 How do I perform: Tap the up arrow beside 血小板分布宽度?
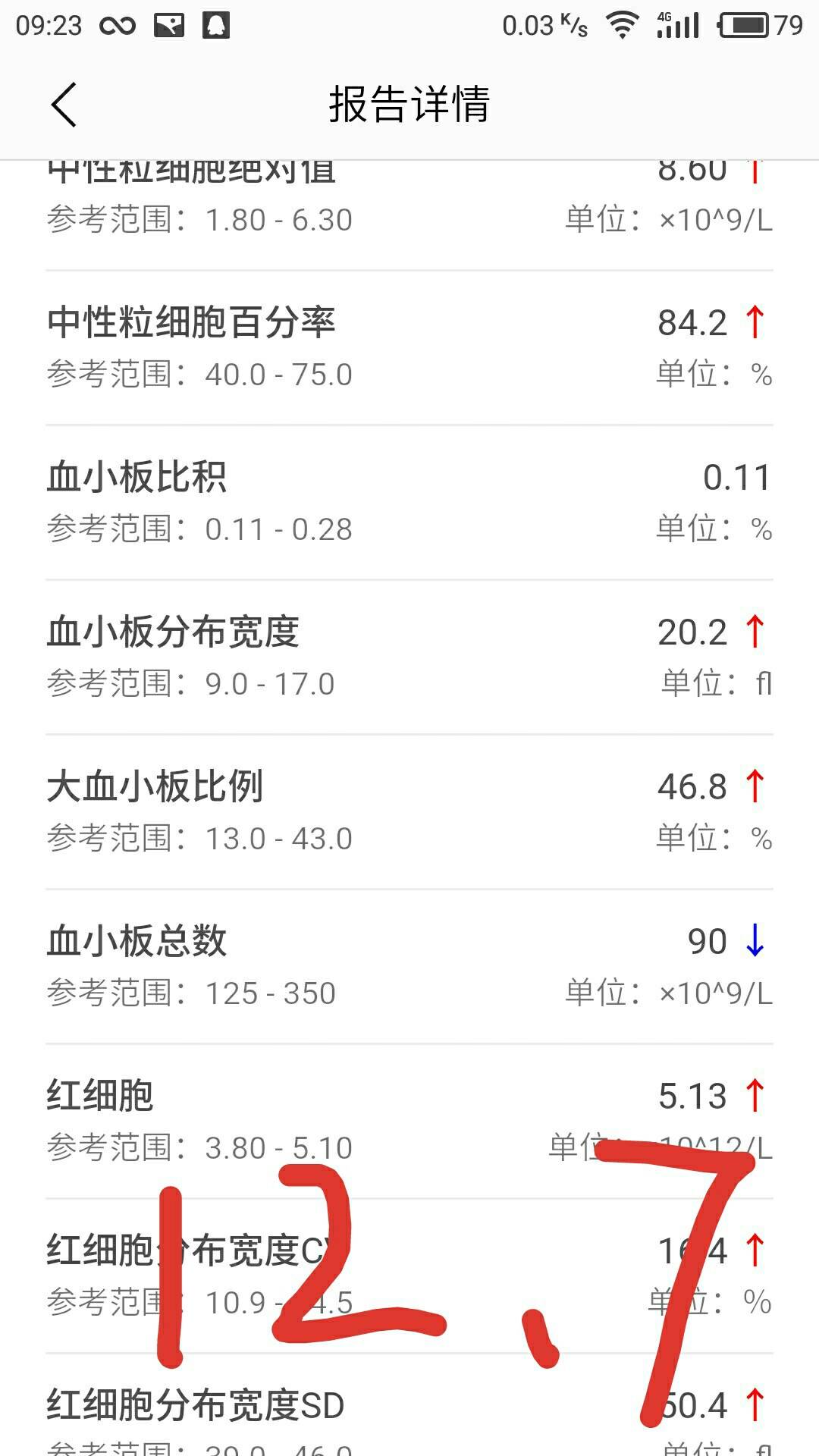click(x=754, y=632)
